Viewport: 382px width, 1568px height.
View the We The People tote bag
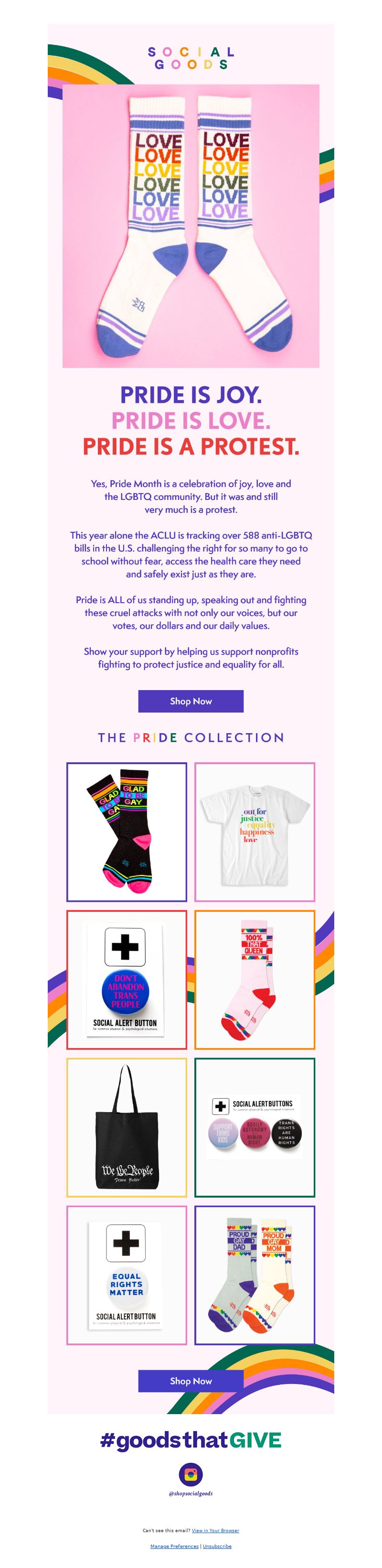127,1127
